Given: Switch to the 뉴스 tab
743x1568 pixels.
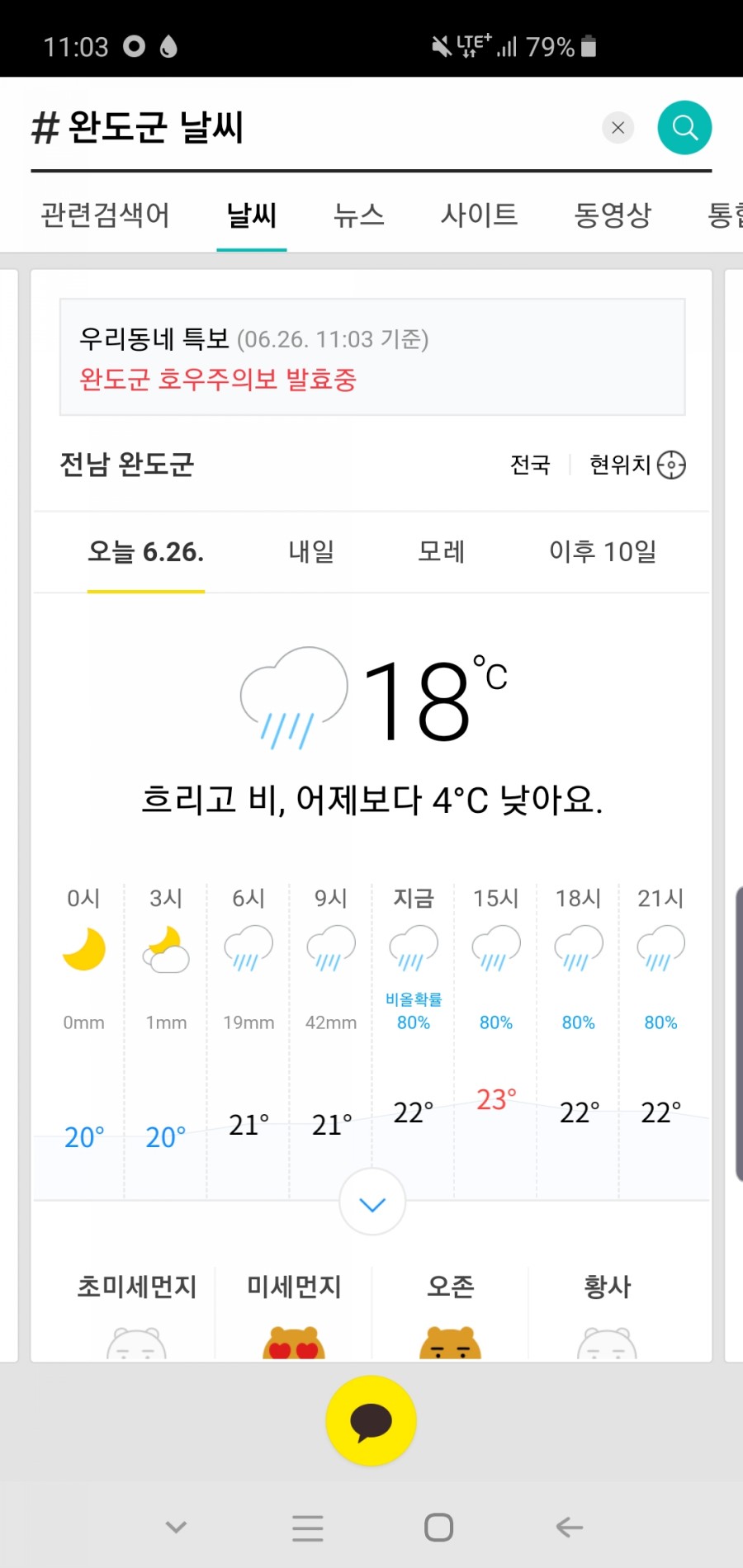Looking at the screenshot, I should pyautogui.click(x=359, y=215).
